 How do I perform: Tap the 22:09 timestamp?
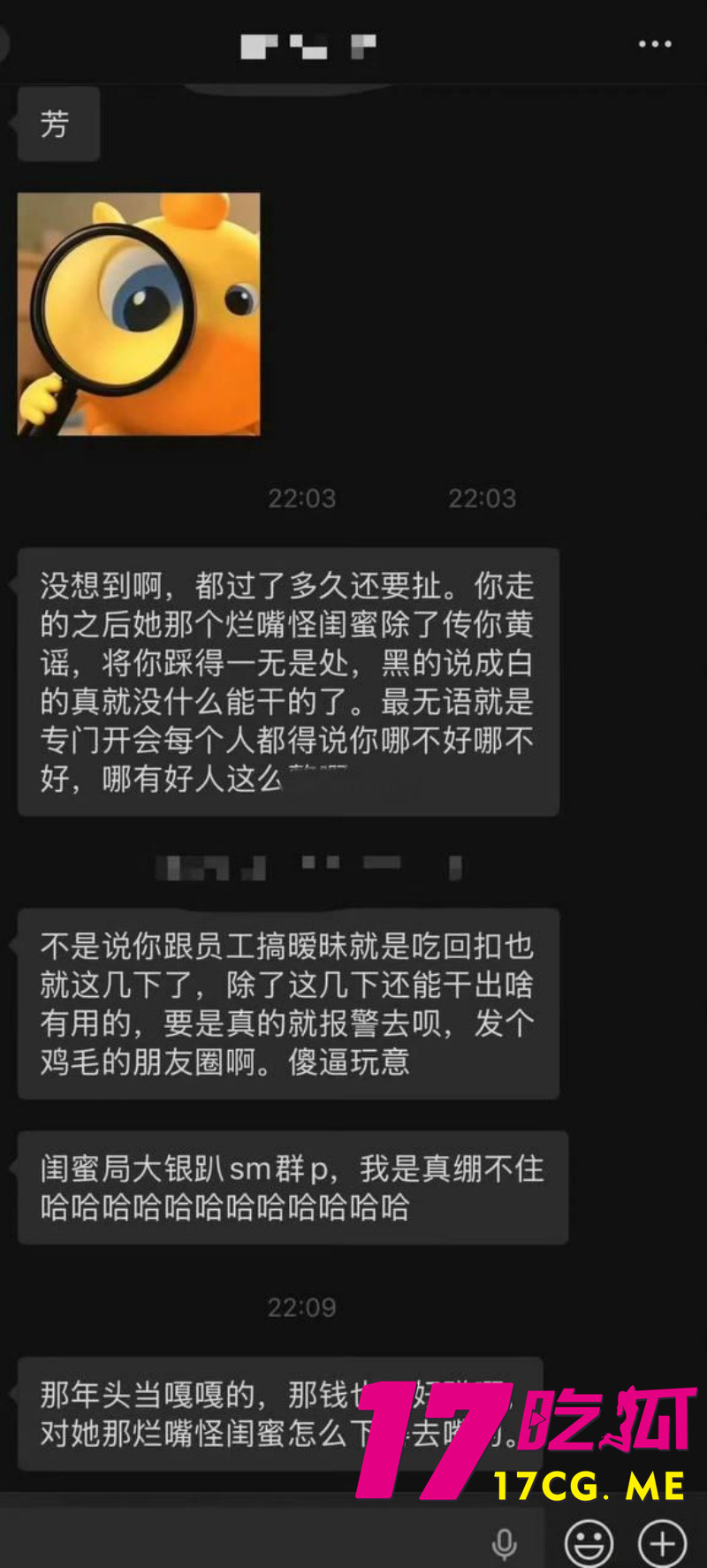pos(302,1306)
